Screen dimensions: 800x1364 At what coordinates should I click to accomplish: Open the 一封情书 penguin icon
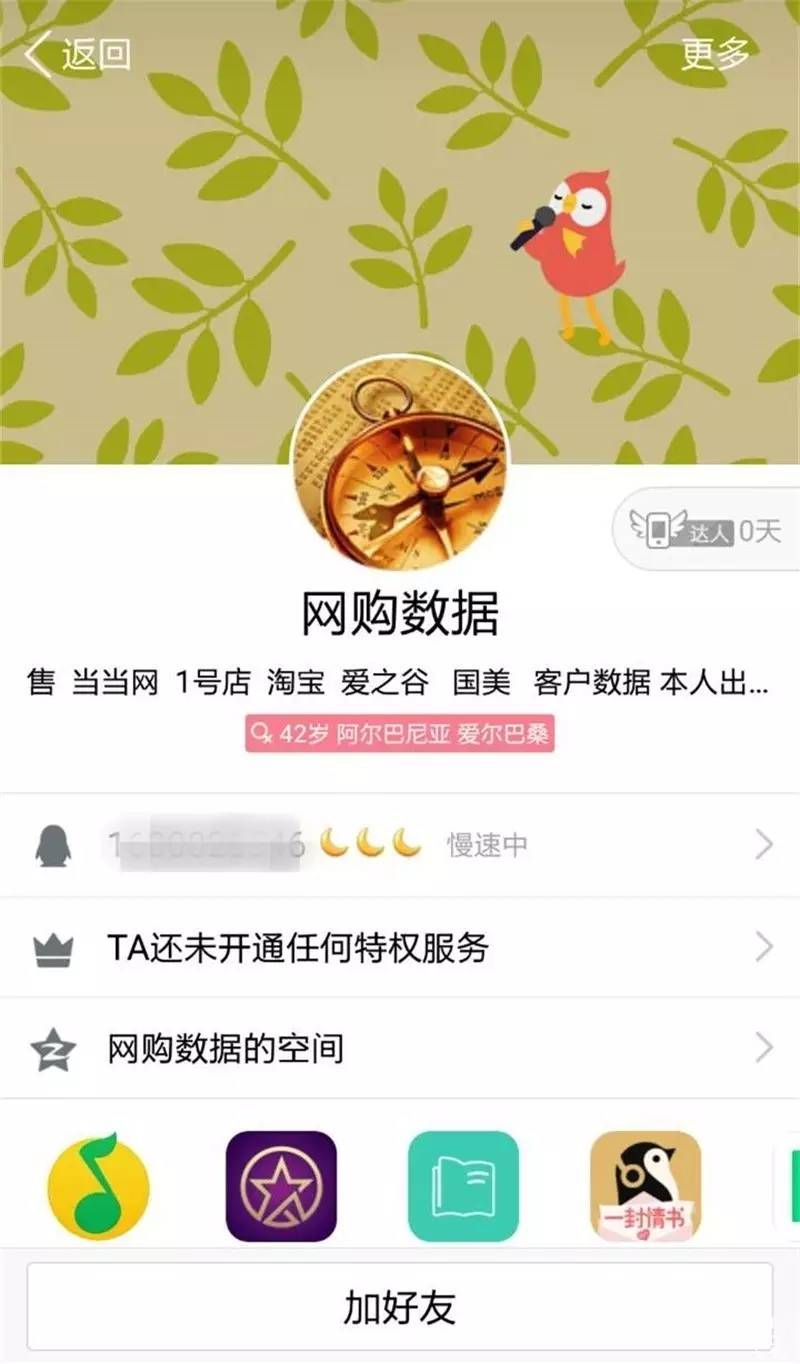[x=645, y=1187]
